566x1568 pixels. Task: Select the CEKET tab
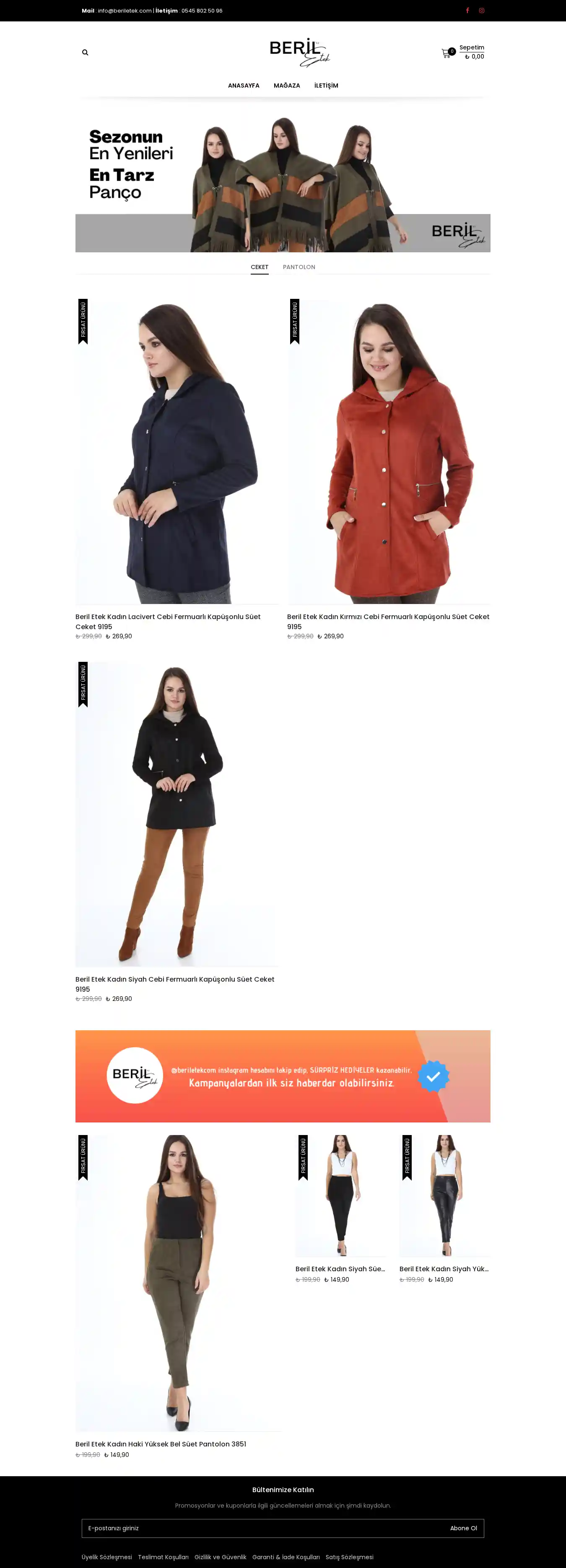259,267
